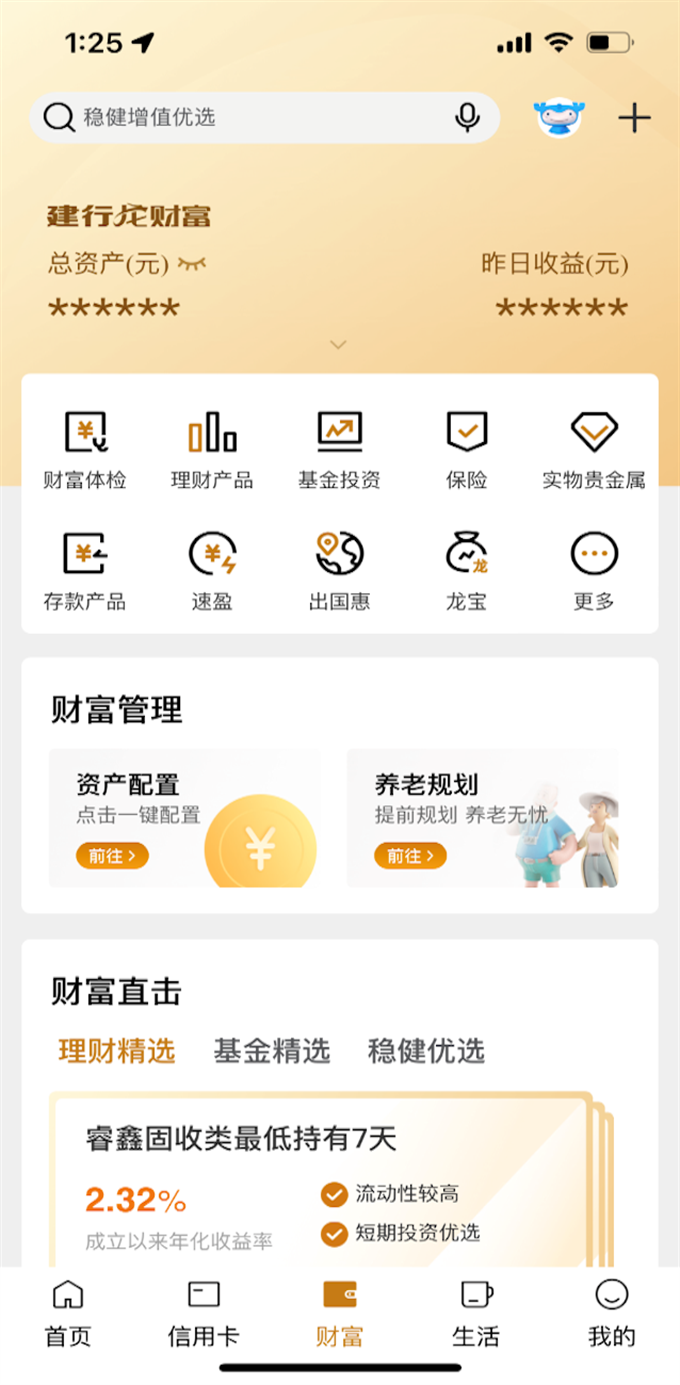This screenshot has width=680, height=1385.
Task: Show 更多 services
Action: click(594, 570)
